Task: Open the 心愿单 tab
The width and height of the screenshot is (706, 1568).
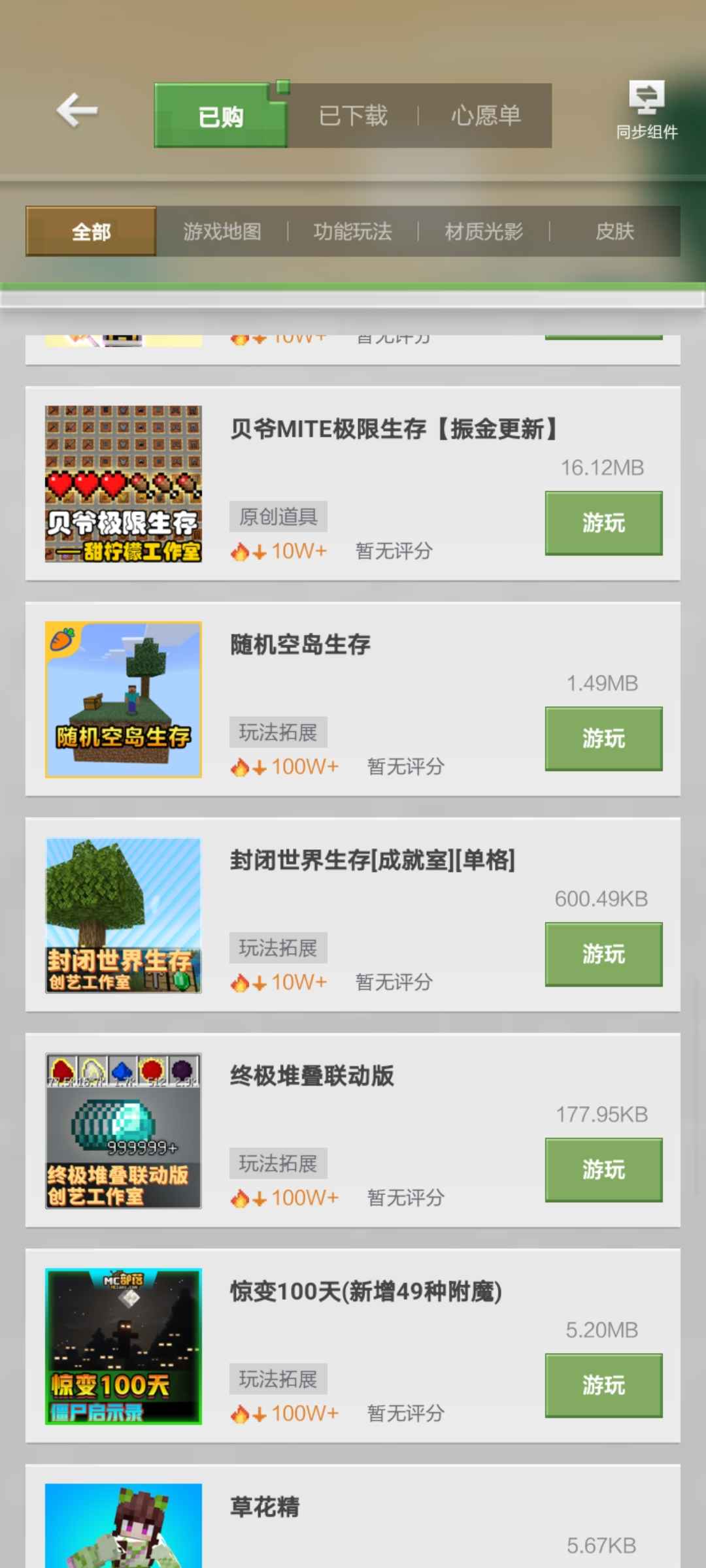Action: click(486, 116)
